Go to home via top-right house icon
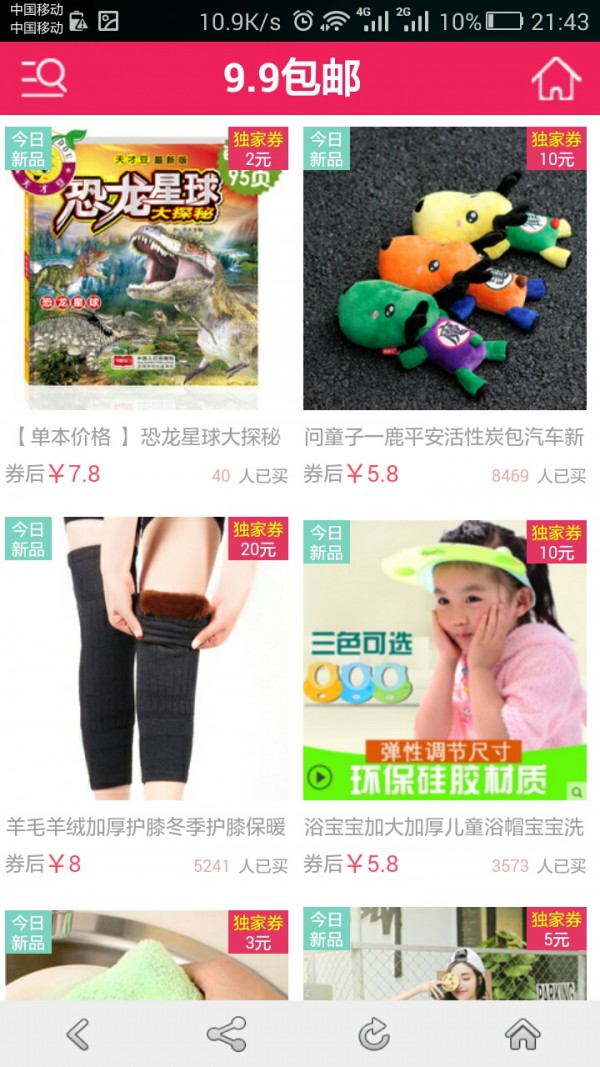 tap(555, 79)
